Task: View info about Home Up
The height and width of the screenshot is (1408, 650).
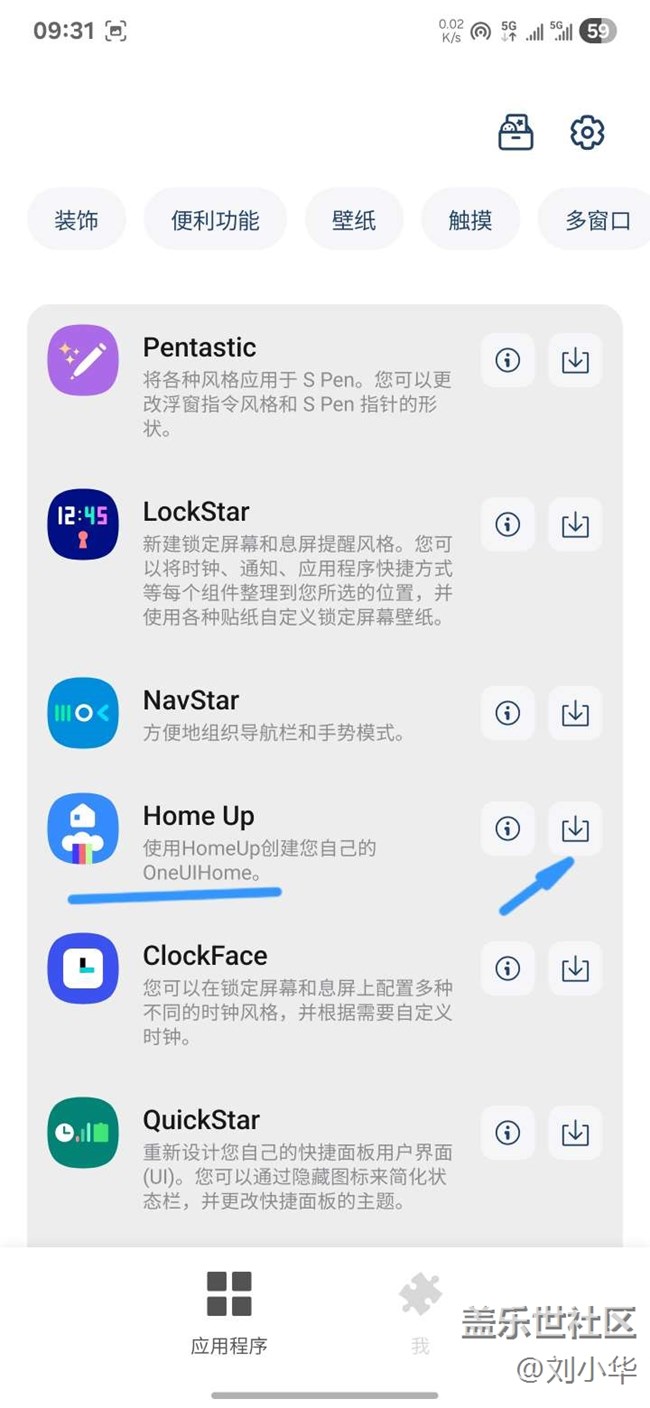Action: [x=508, y=829]
